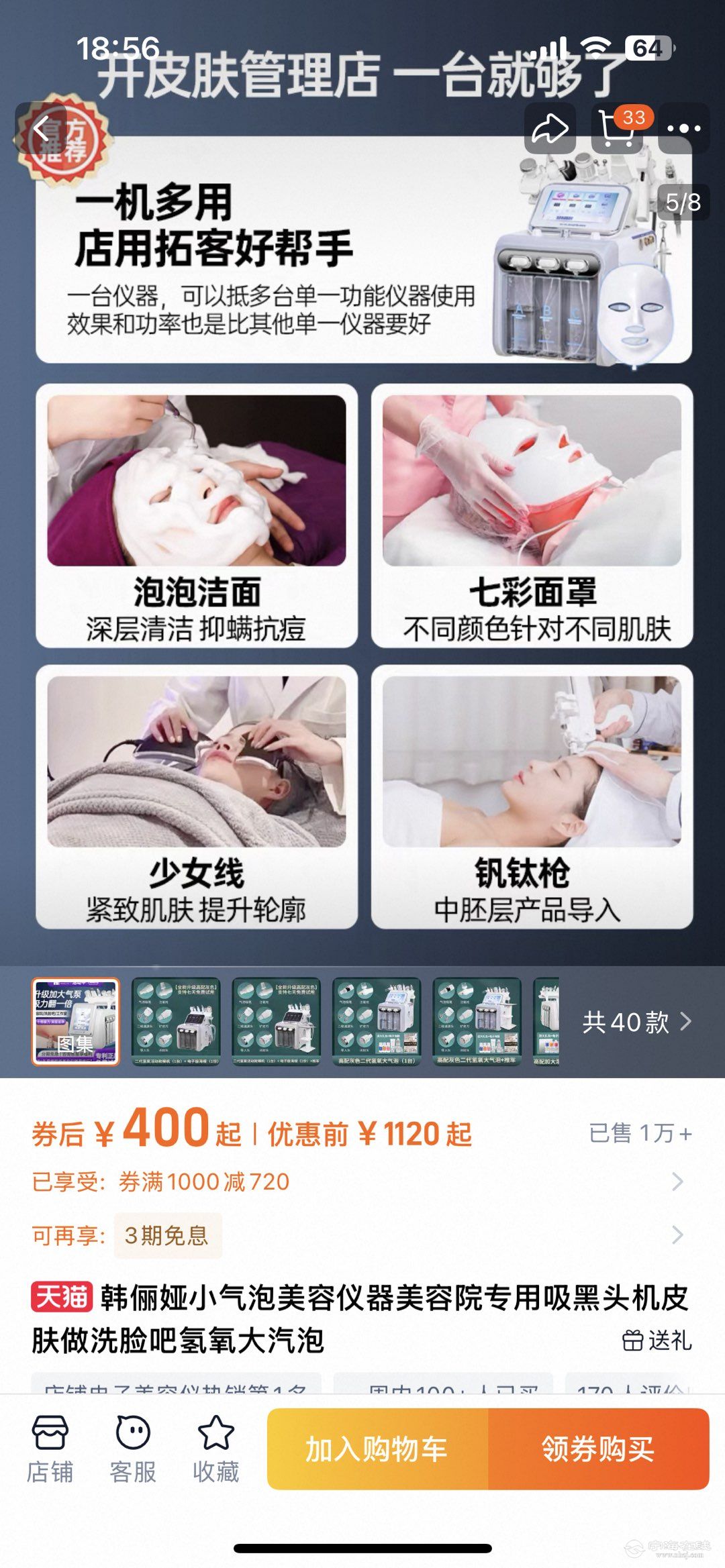Tap 加入购物车 to add to cart
Screen dimensions: 725x1568
click(377, 1449)
